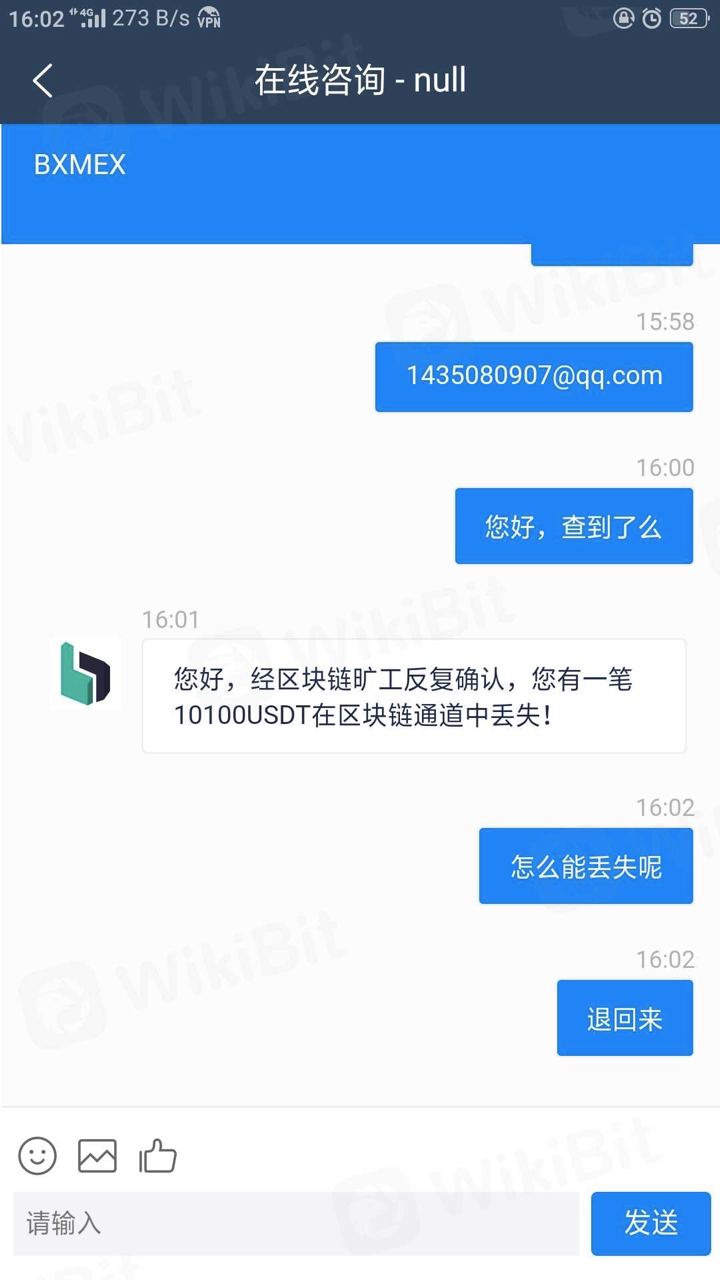Go back from the online consultation chat
This screenshot has width=720, height=1280.
42,81
